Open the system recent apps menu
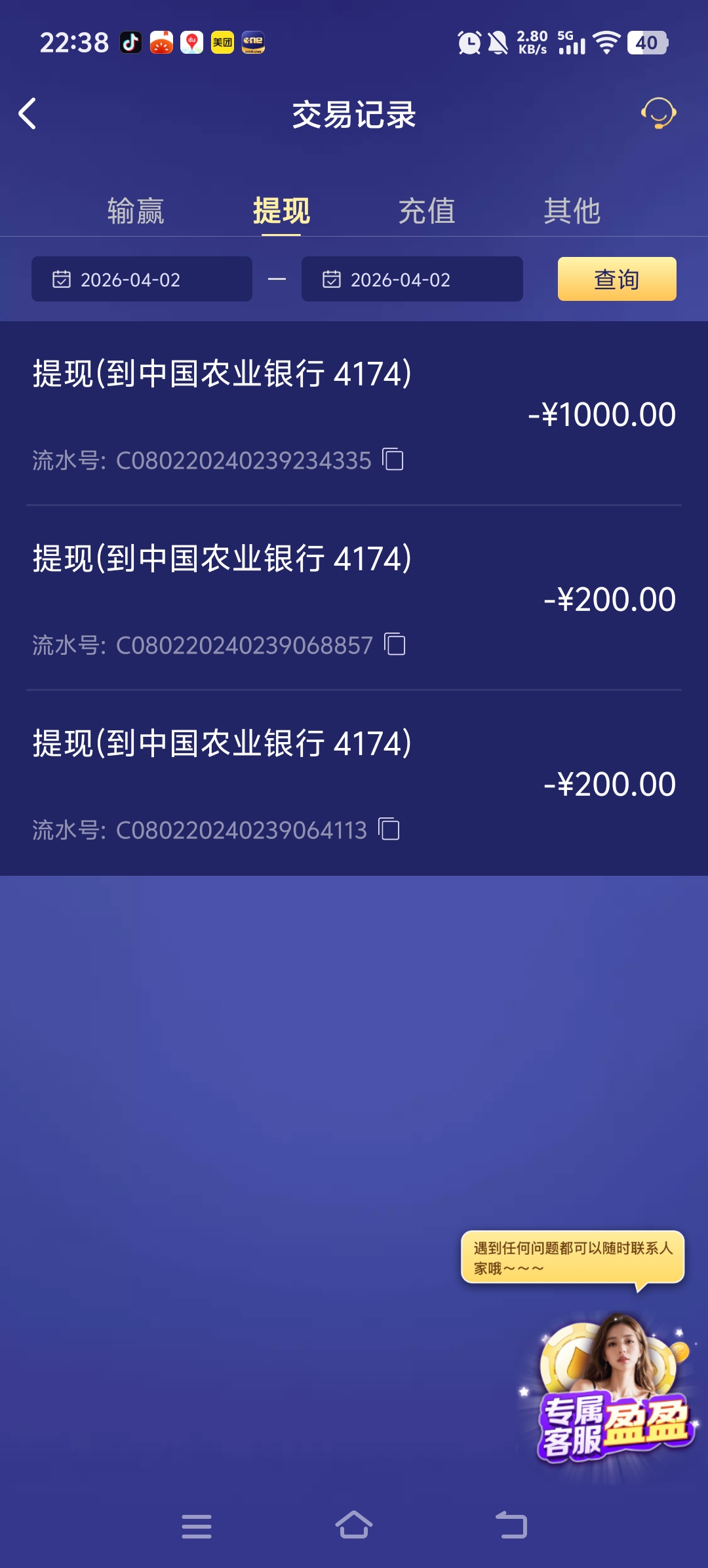 197,1526
